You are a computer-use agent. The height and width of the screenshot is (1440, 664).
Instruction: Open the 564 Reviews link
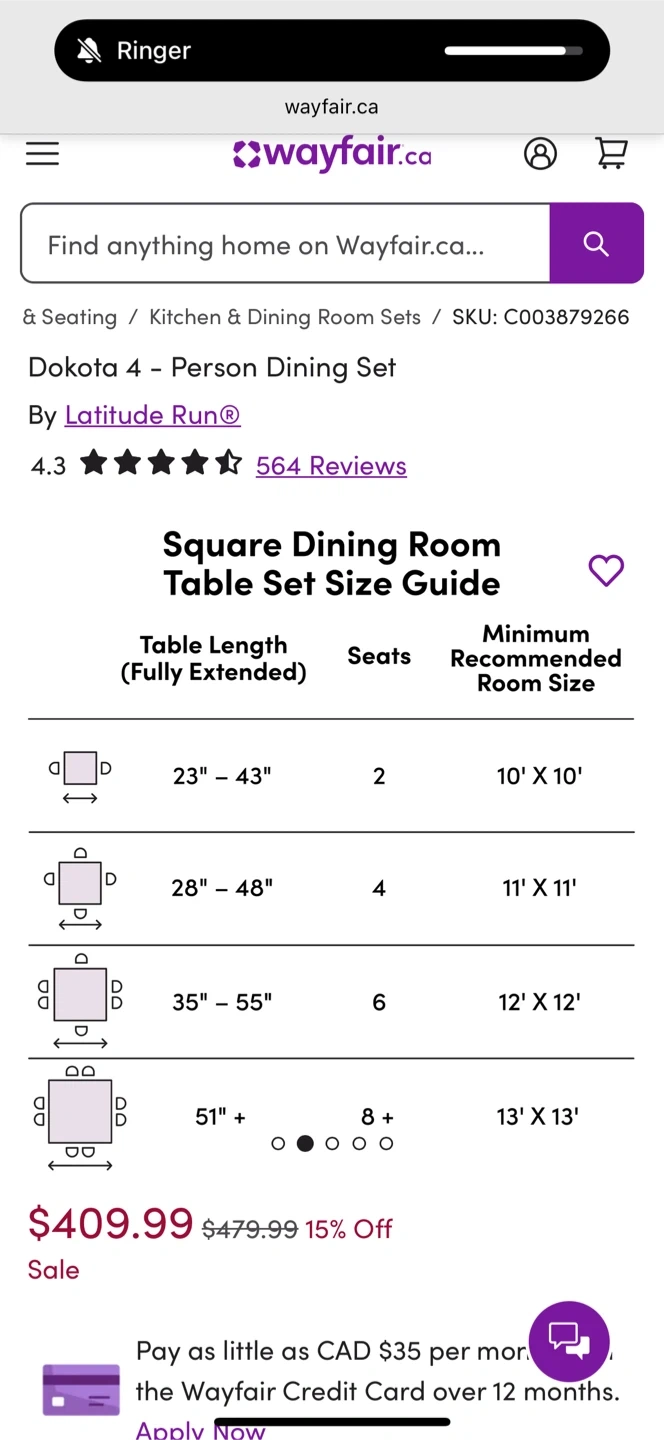pyautogui.click(x=331, y=466)
